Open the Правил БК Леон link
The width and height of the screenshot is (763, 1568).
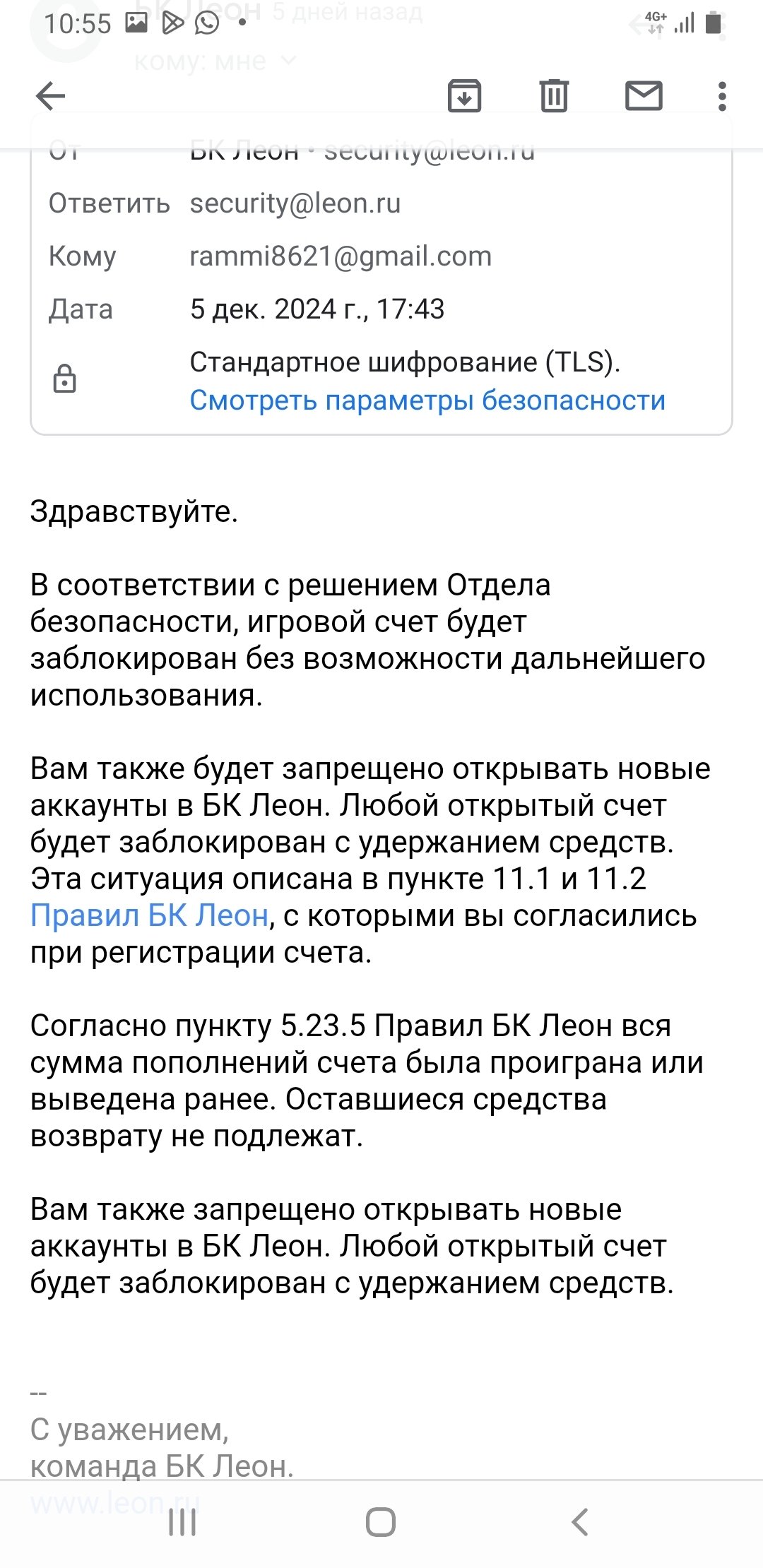click(x=149, y=916)
